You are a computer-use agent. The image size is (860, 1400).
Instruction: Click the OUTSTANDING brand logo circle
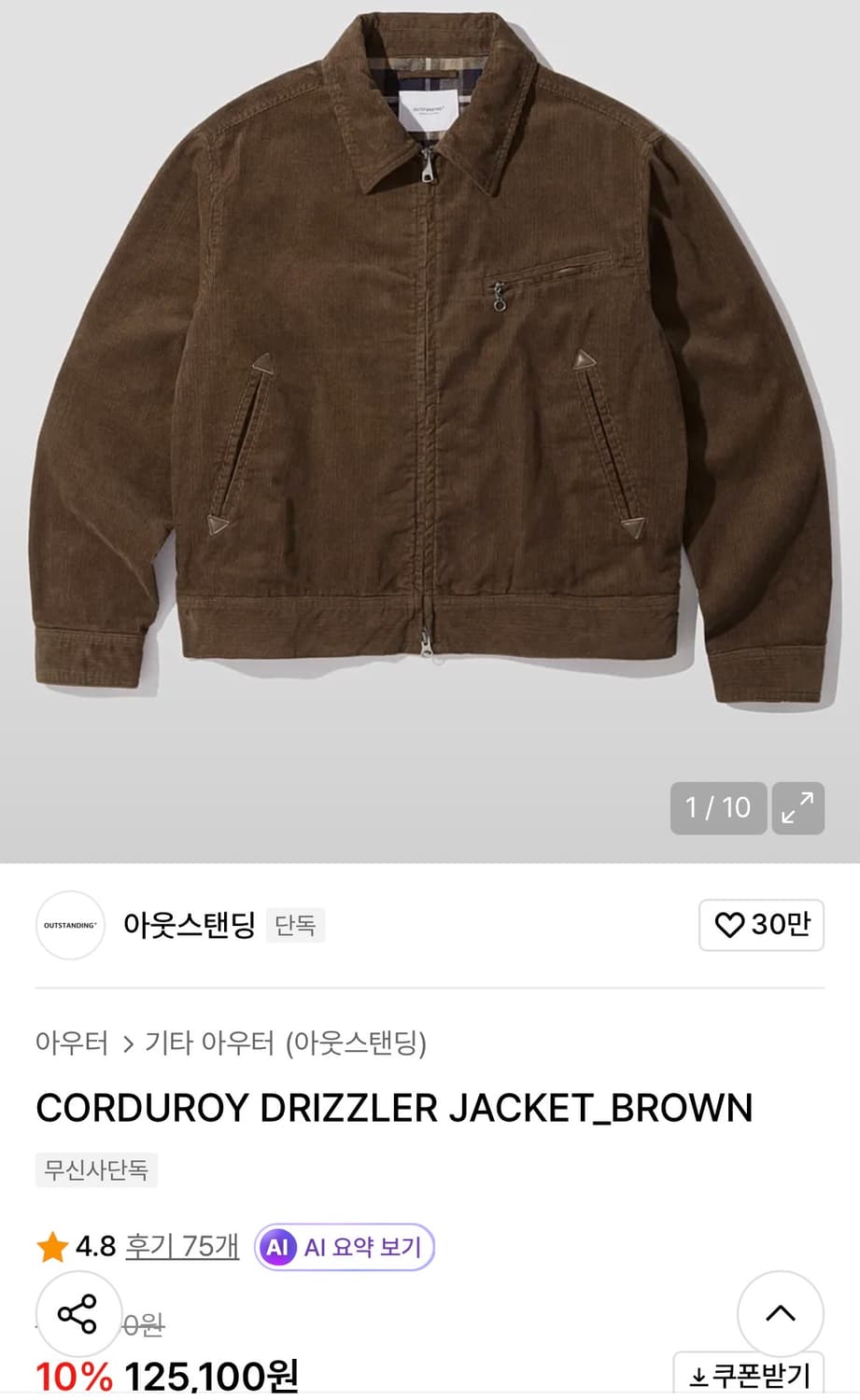[69, 925]
